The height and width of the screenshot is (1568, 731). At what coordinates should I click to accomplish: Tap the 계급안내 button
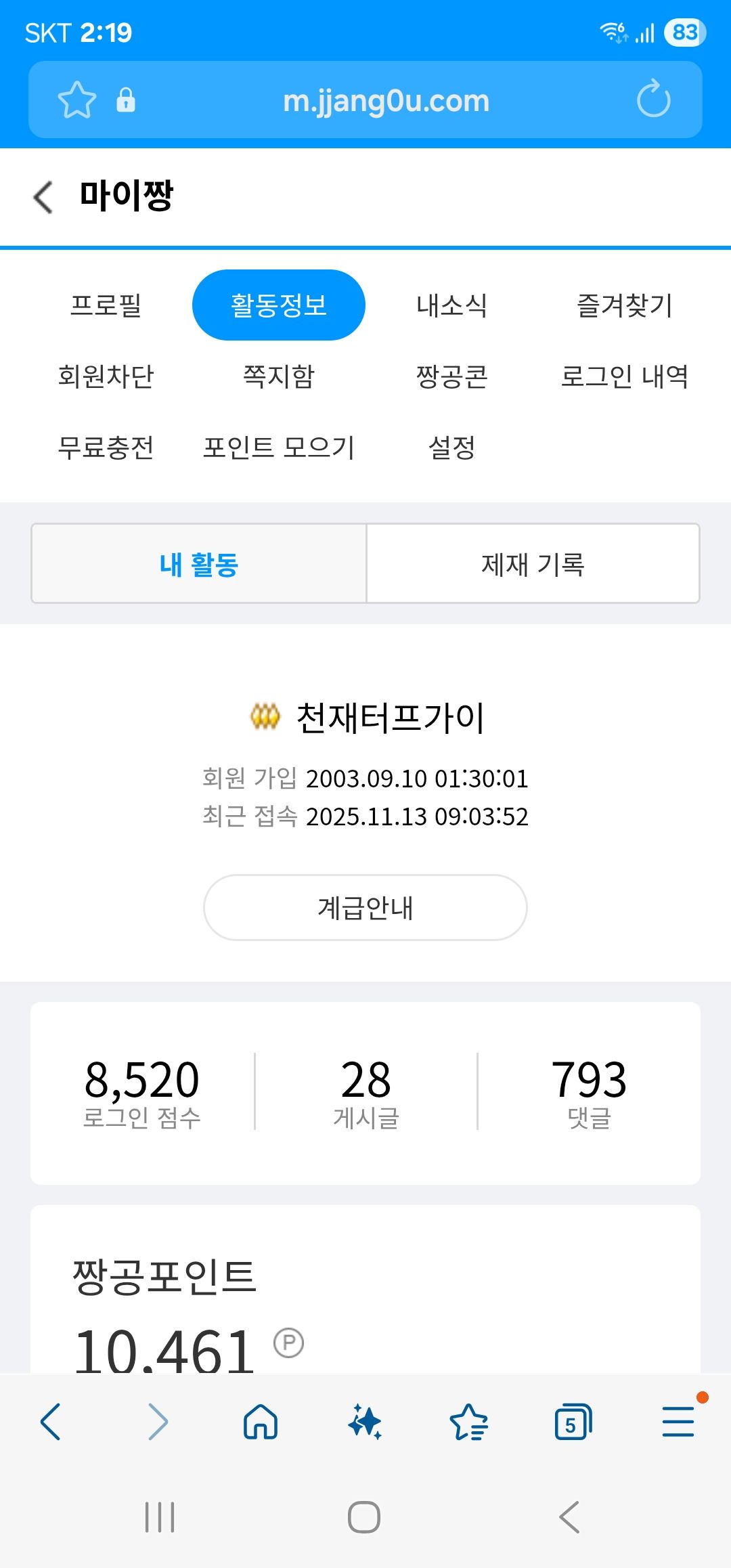coord(365,907)
